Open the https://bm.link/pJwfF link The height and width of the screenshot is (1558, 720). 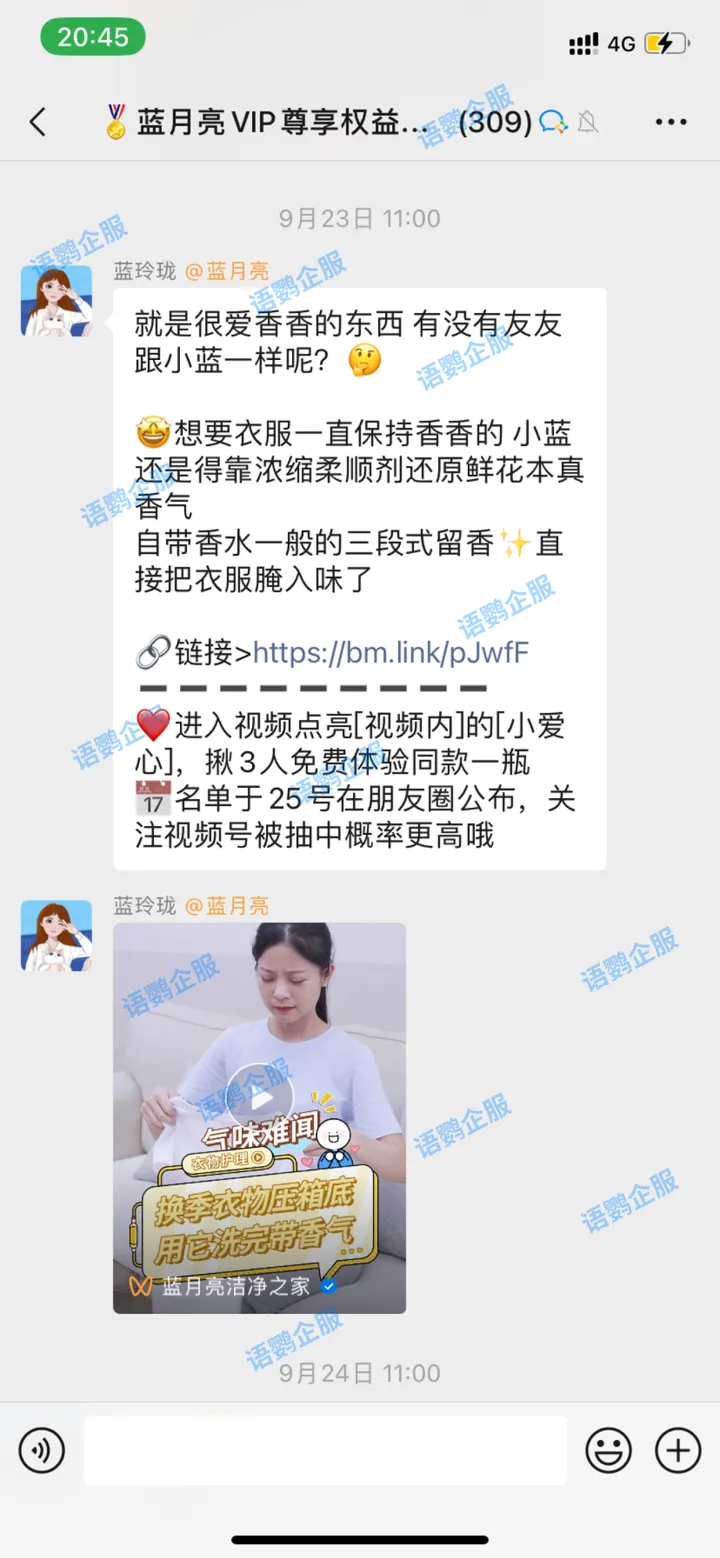coord(390,653)
